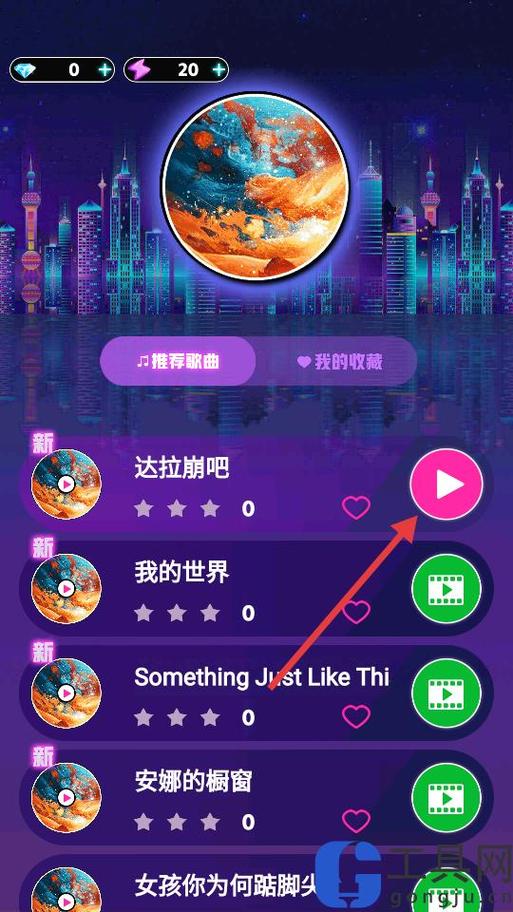
Task: Switch to the 推荐歌曲 tab
Action: (178, 361)
